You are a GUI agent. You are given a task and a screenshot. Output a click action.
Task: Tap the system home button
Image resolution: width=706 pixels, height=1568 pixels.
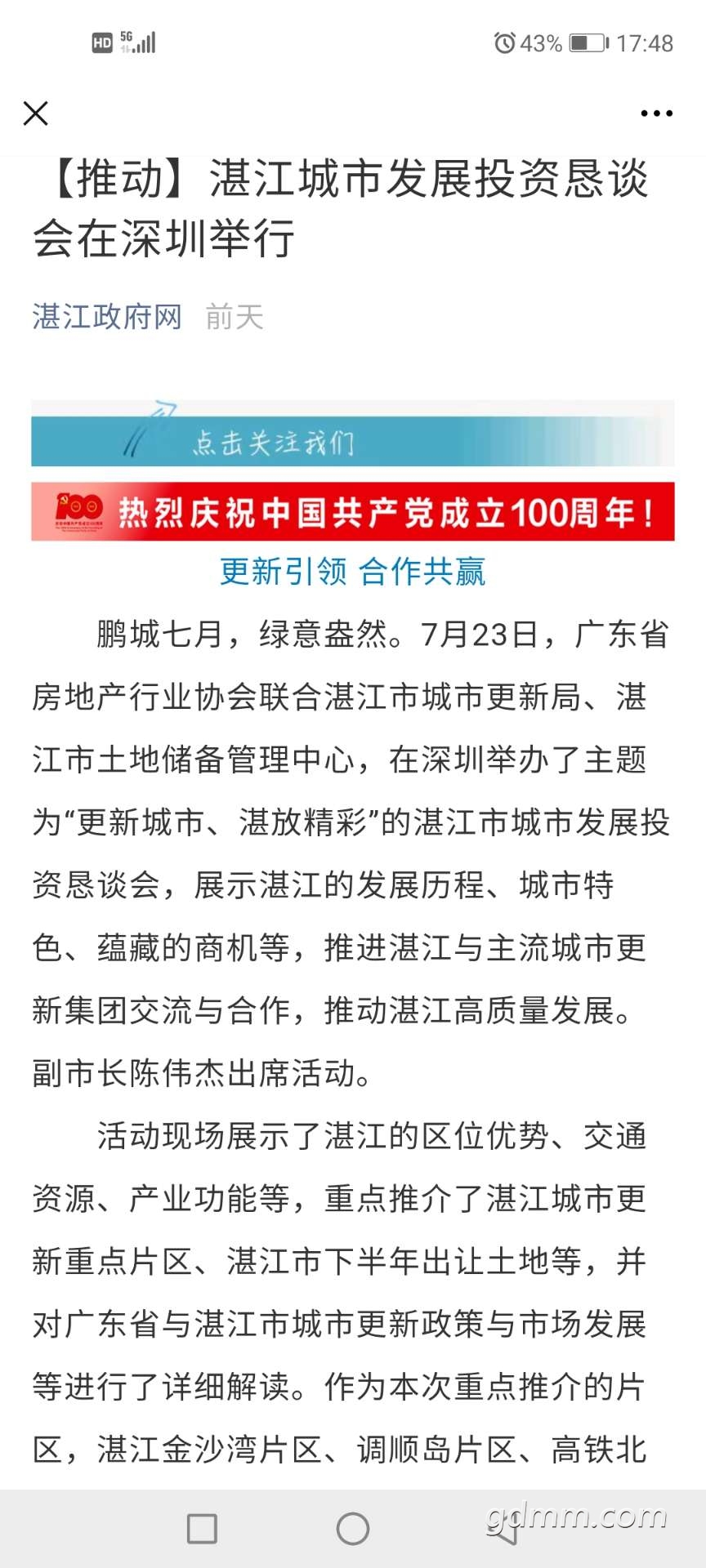coord(352,1528)
